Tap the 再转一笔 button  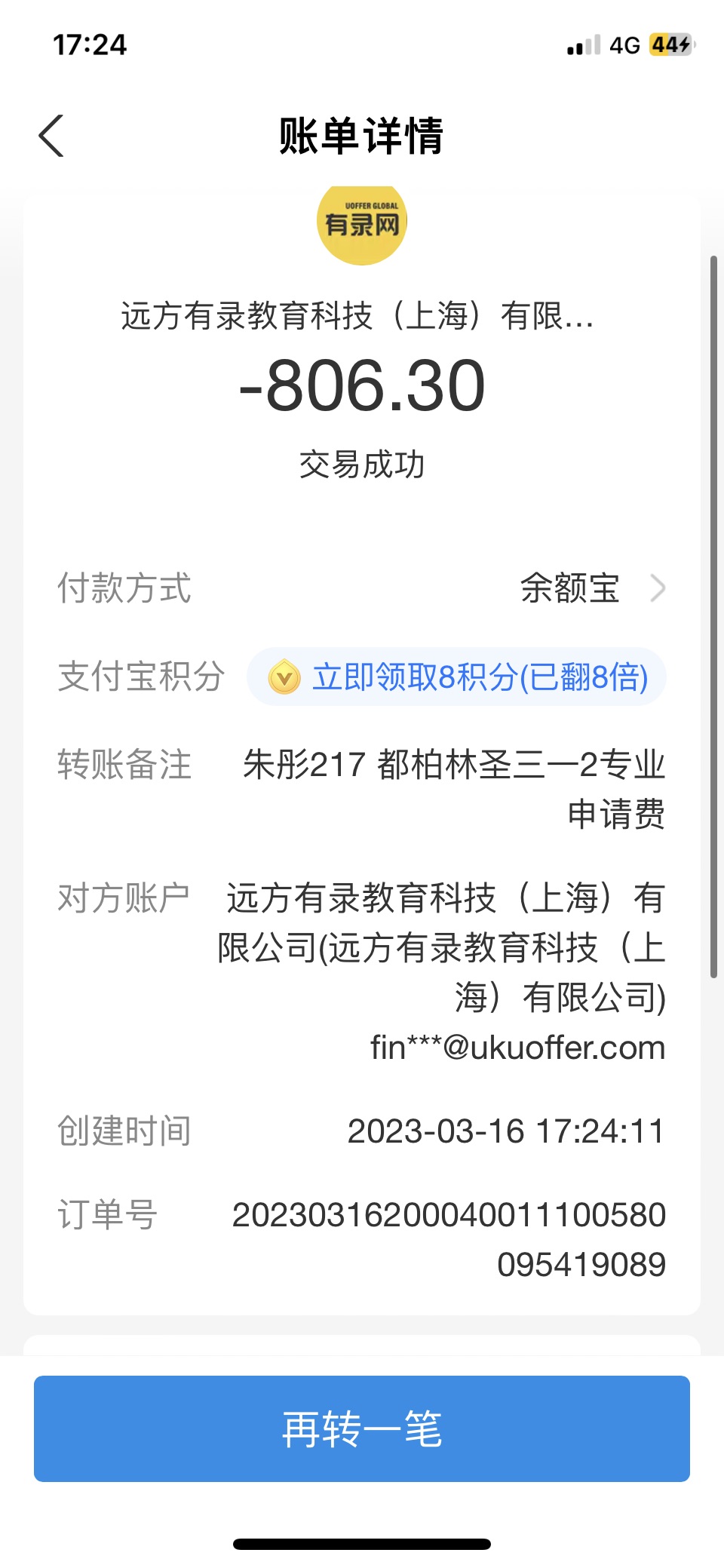tap(362, 1428)
